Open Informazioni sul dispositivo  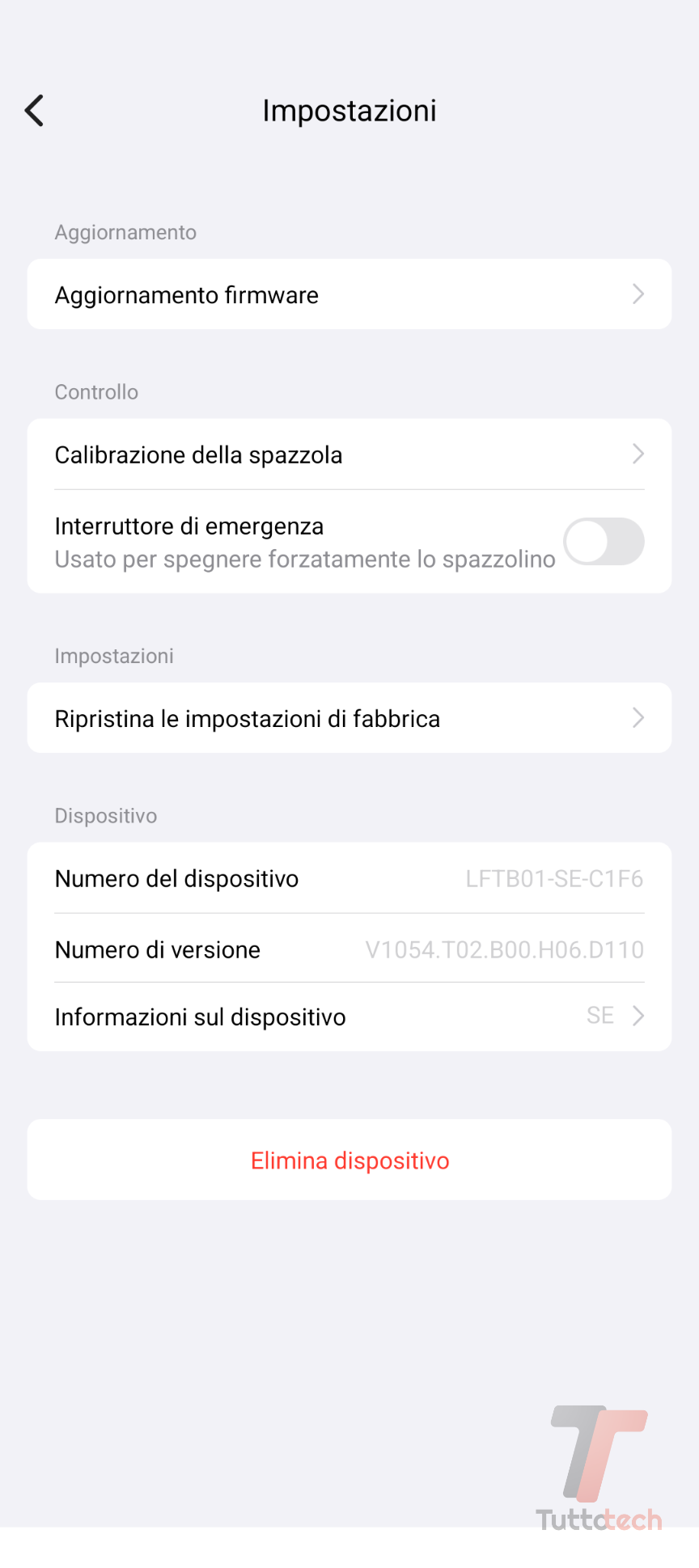pyautogui.click(x=349, y=1016)
